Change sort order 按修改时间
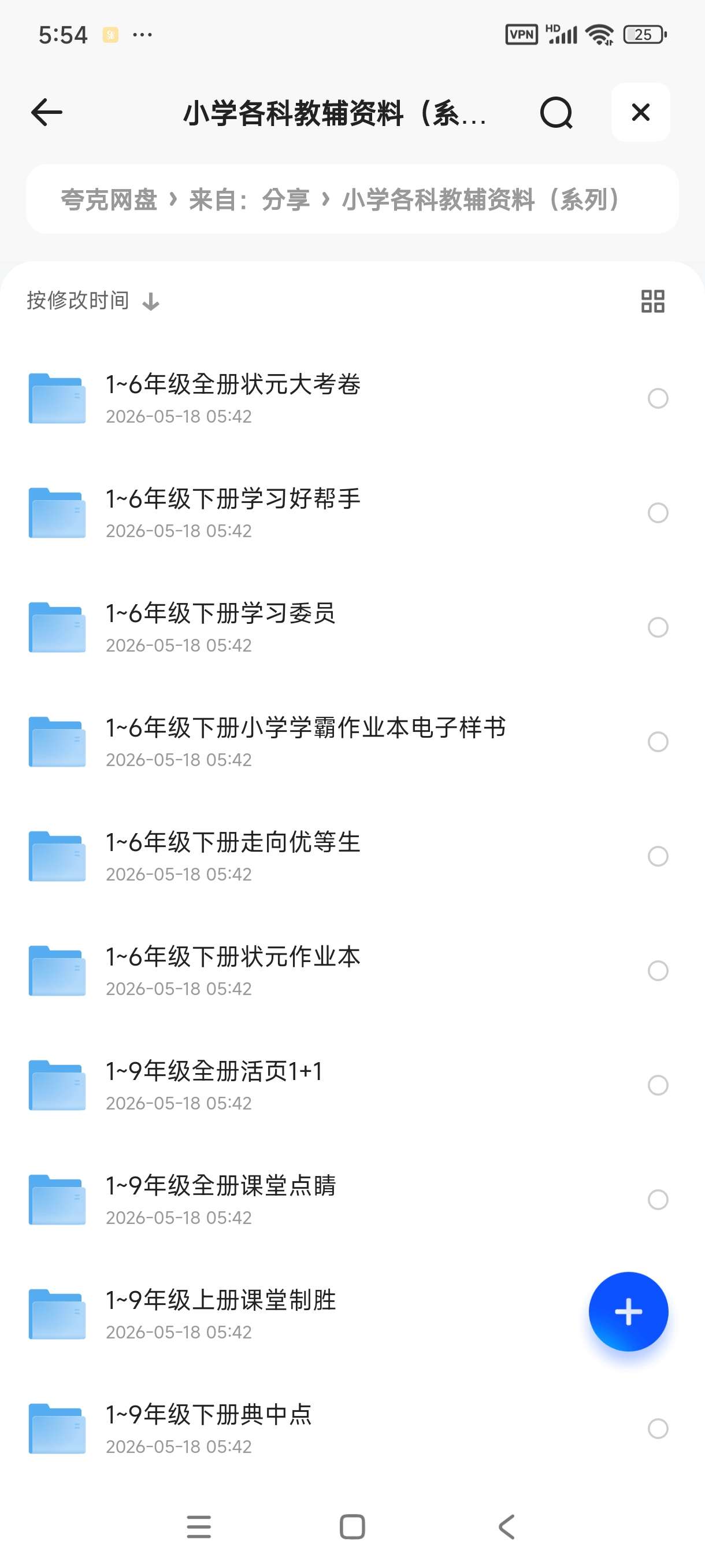Image resolution: width=705 pixels, height=1568 pixels. [x=93, y=301]
